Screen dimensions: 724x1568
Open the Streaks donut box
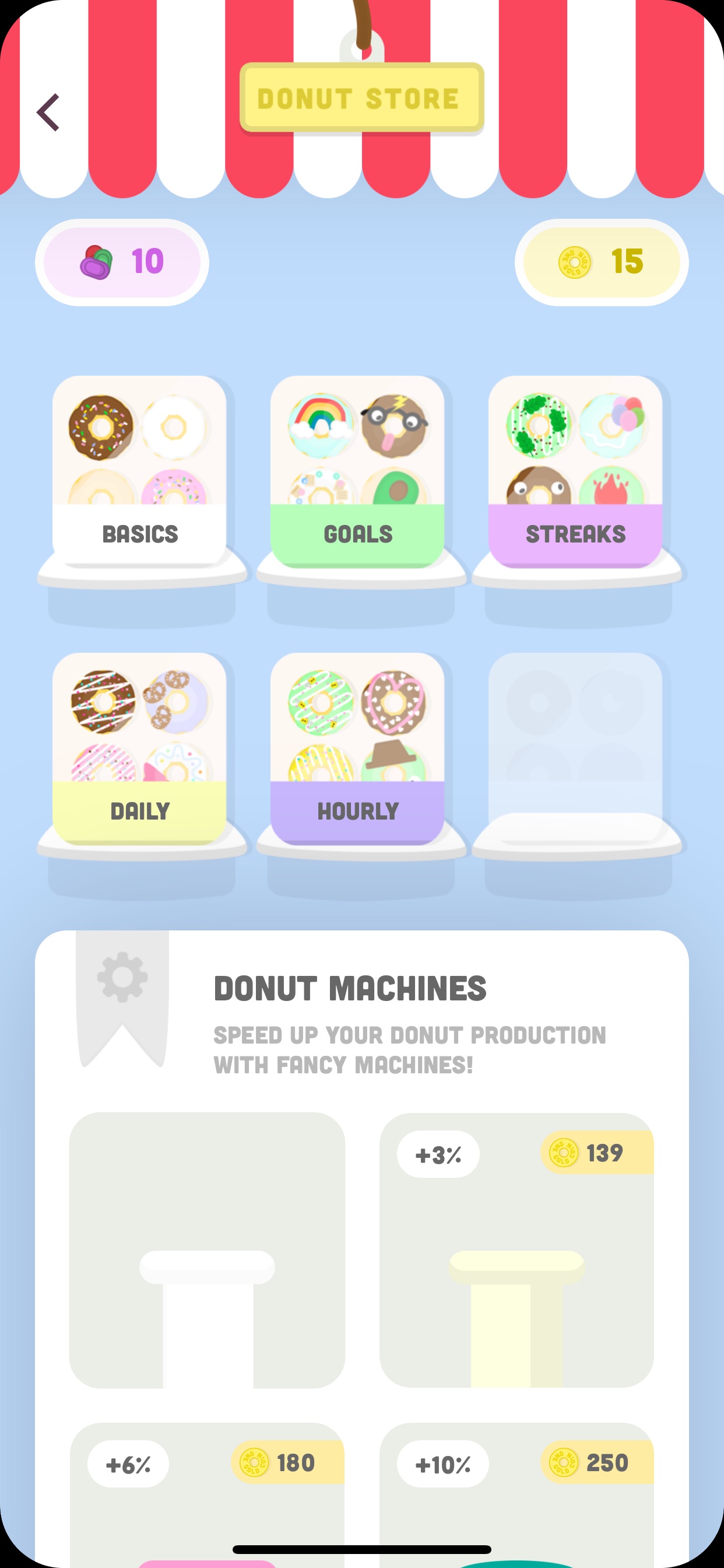click(575, 471)
